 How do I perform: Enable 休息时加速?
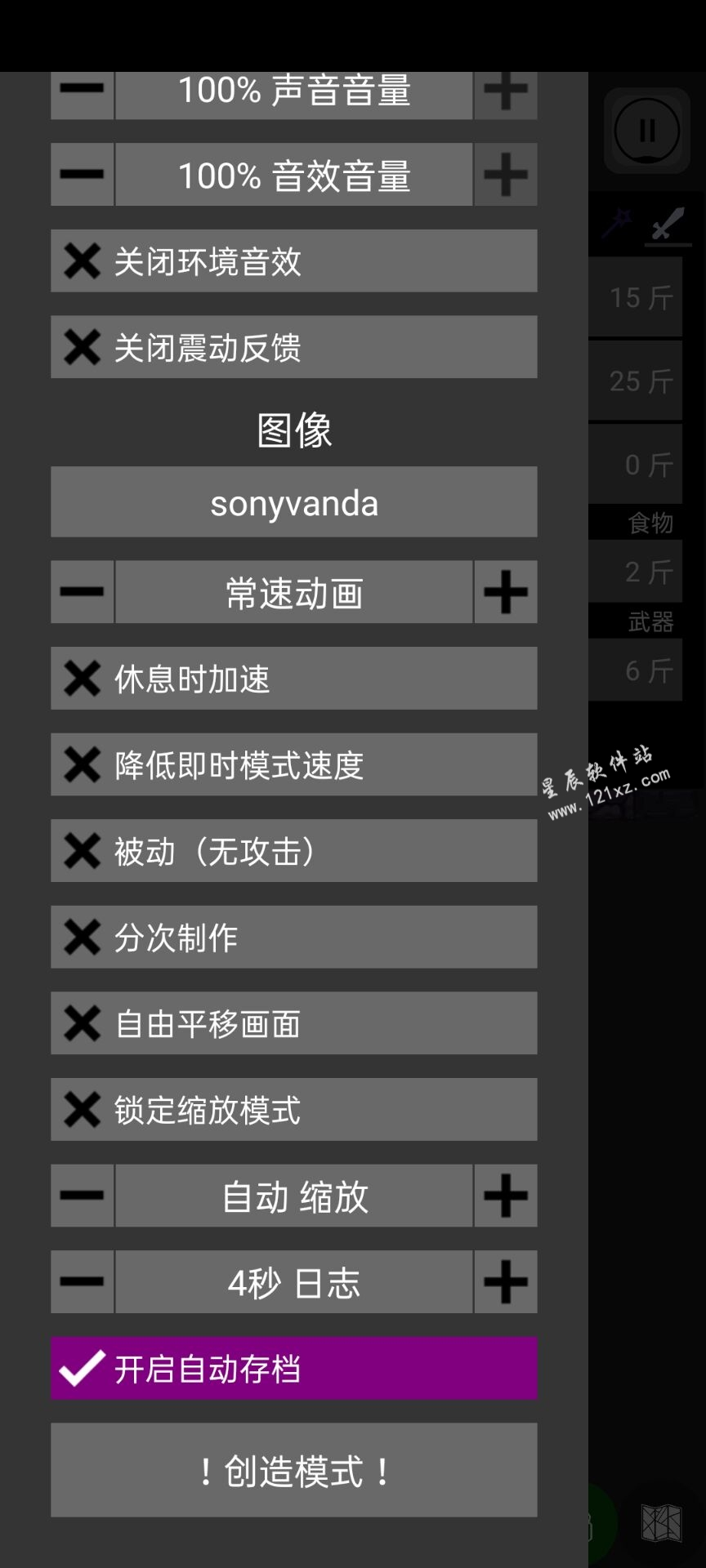293,679
